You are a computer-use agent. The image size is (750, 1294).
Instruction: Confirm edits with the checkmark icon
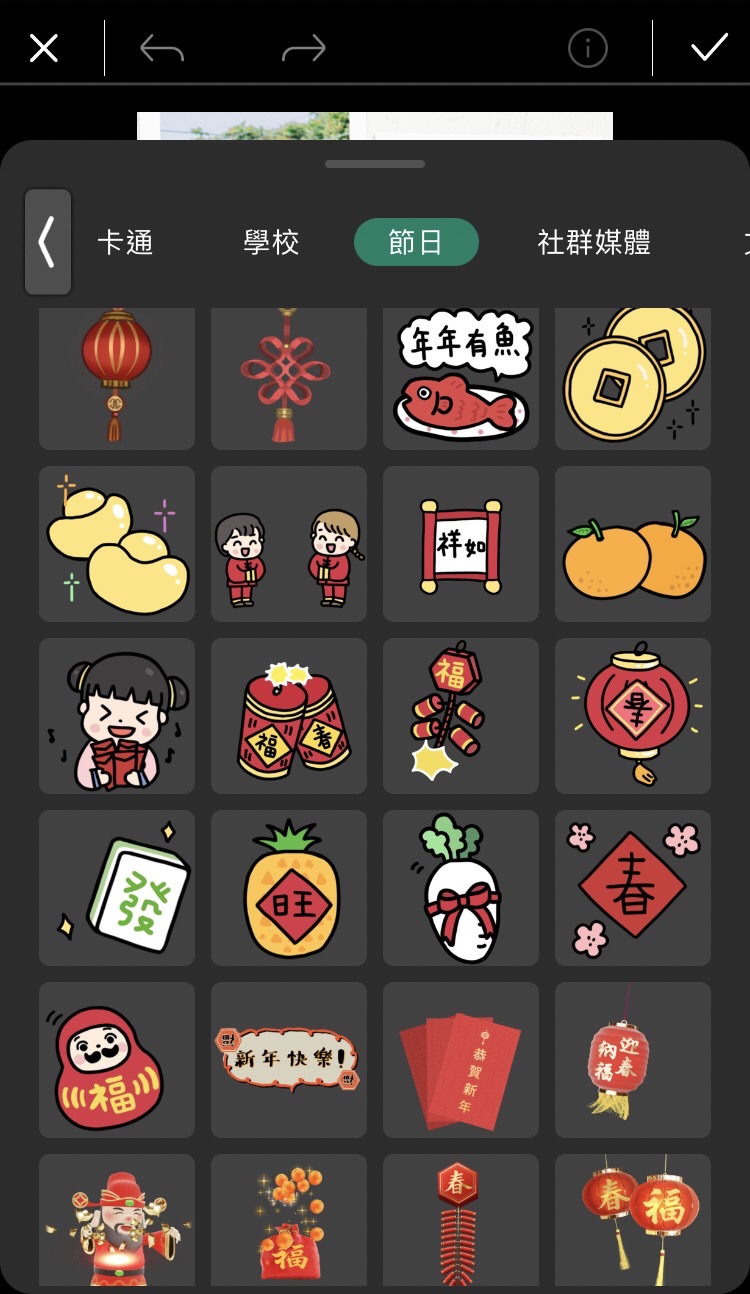(709, 47)
